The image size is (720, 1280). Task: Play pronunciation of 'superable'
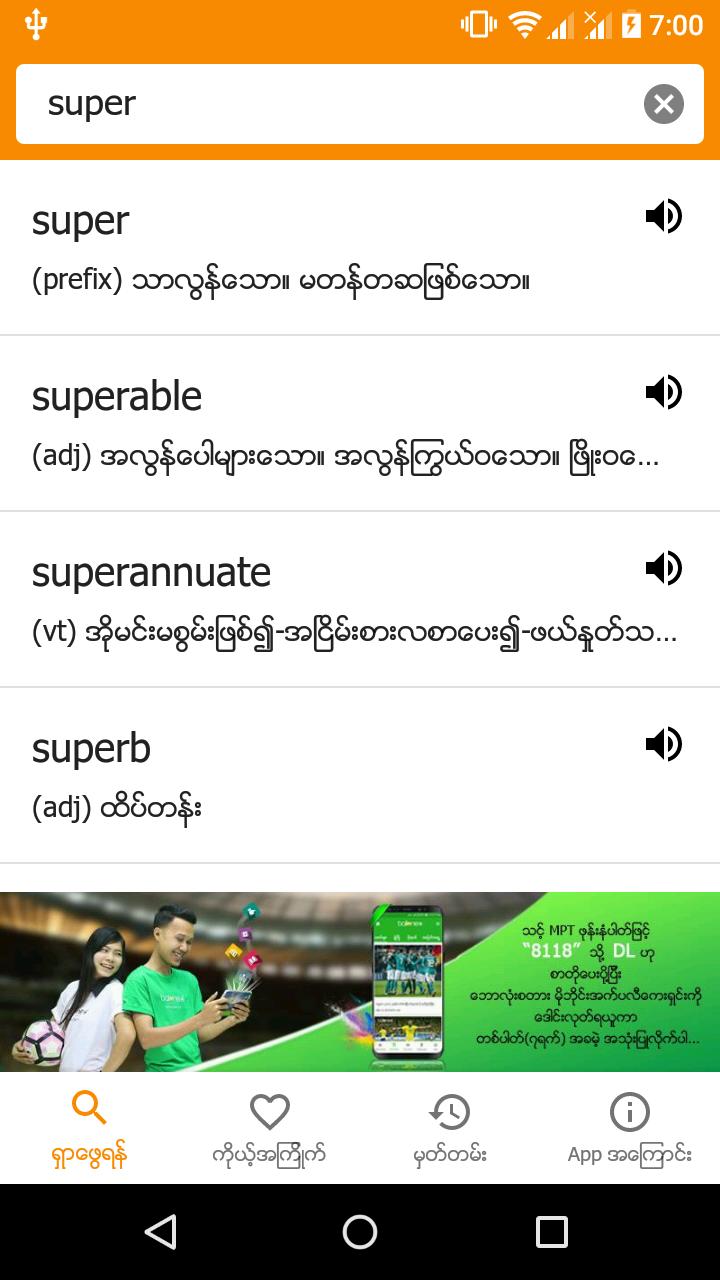(x=663, y=392)
